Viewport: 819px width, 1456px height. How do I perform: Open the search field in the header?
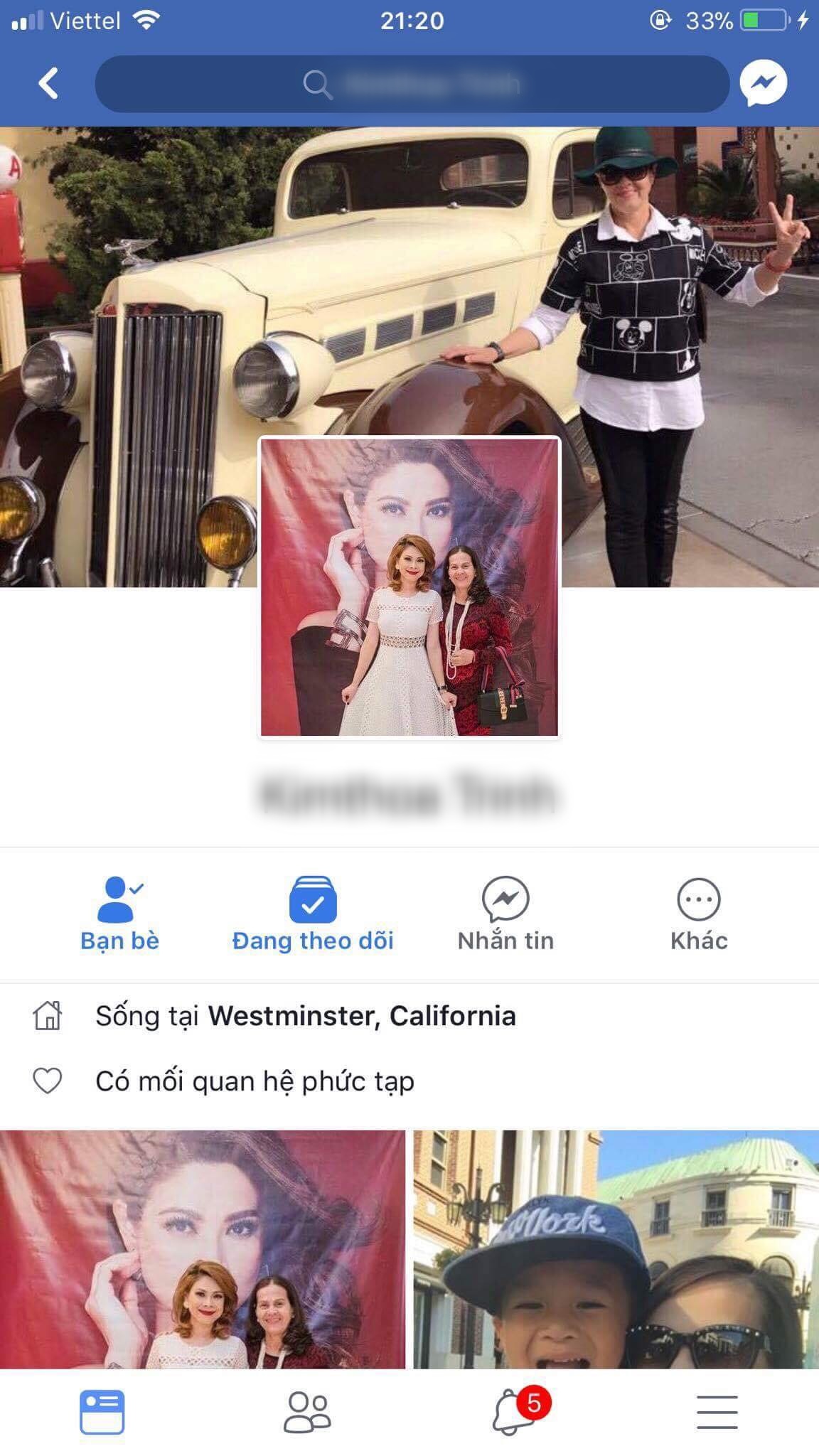pos(412,85)
